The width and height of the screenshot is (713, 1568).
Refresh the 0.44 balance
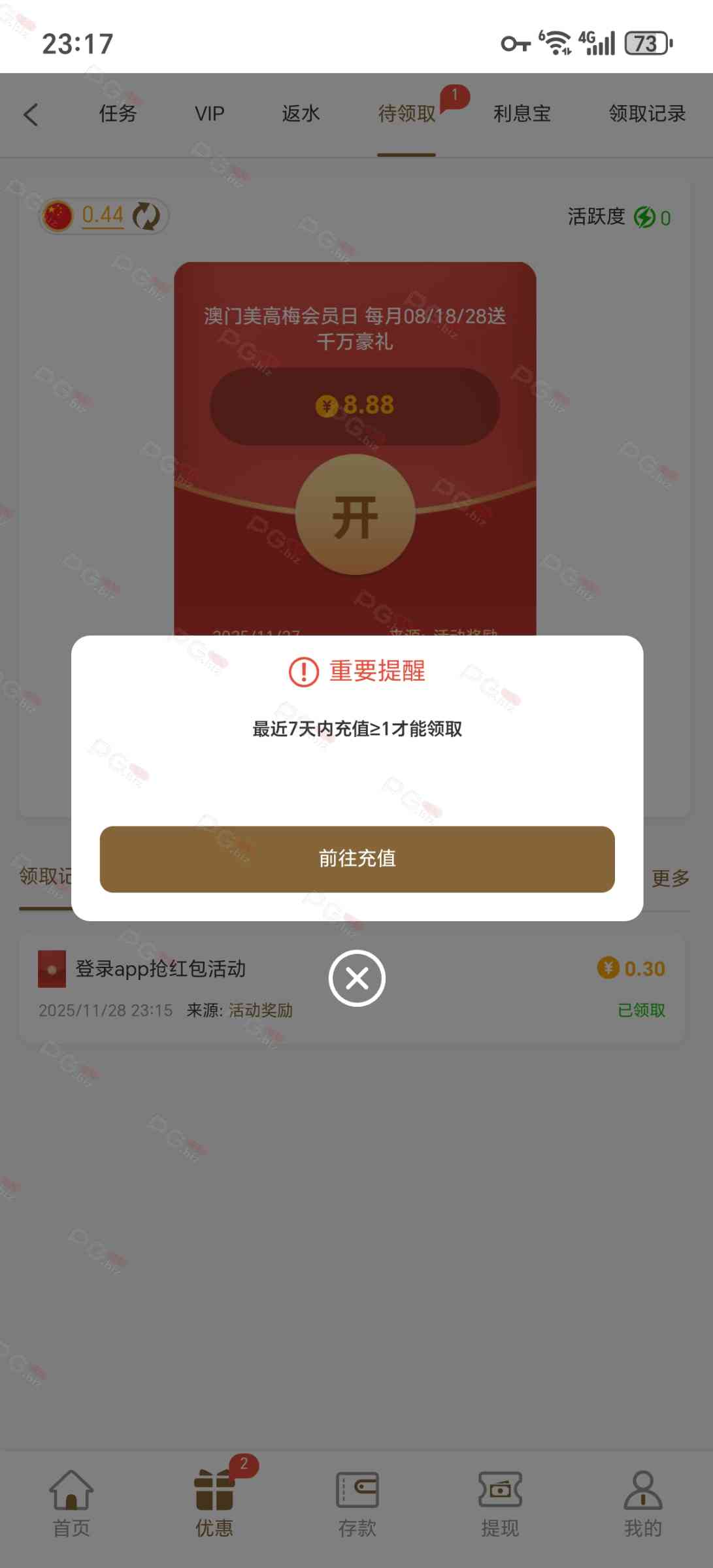(146, 216)
